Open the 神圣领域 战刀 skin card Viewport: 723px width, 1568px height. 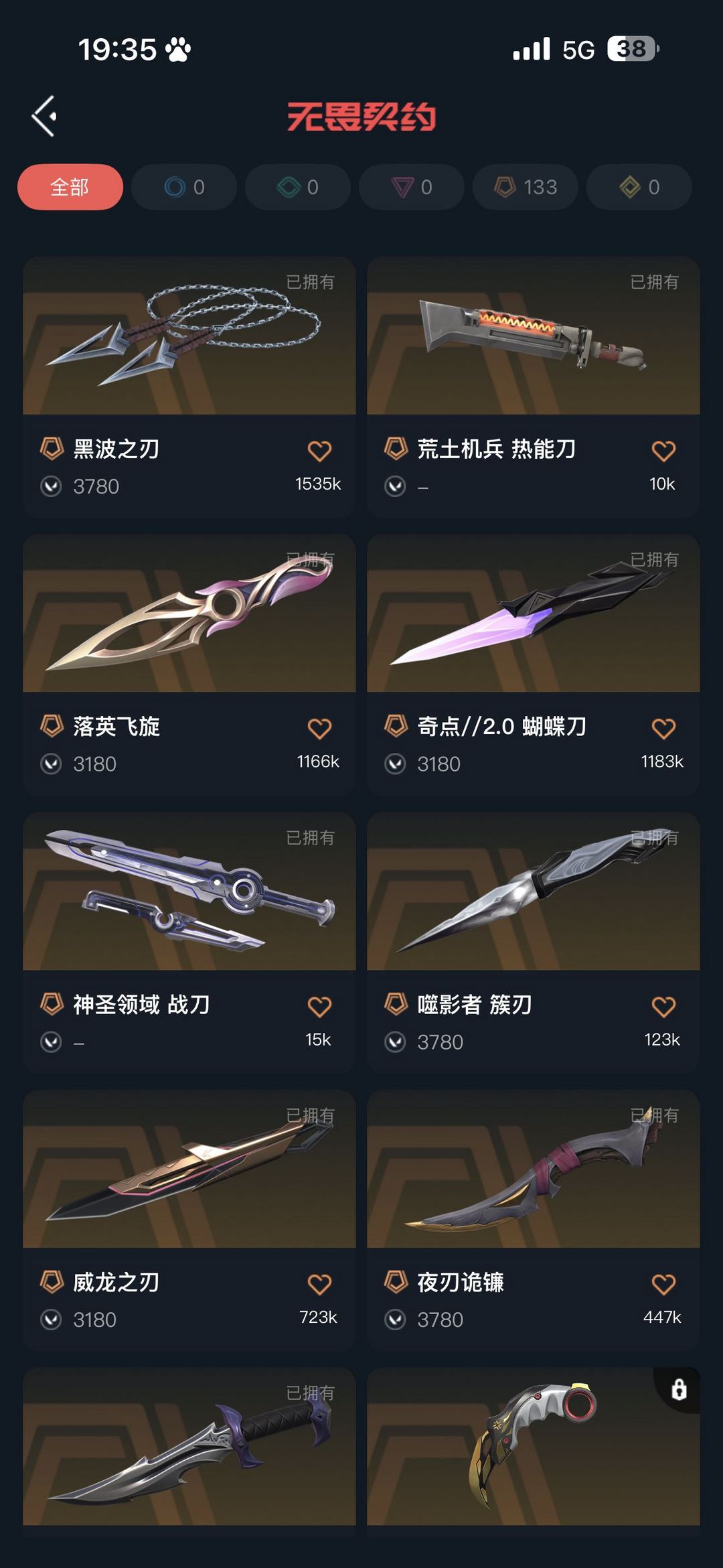tap(189, 942)
